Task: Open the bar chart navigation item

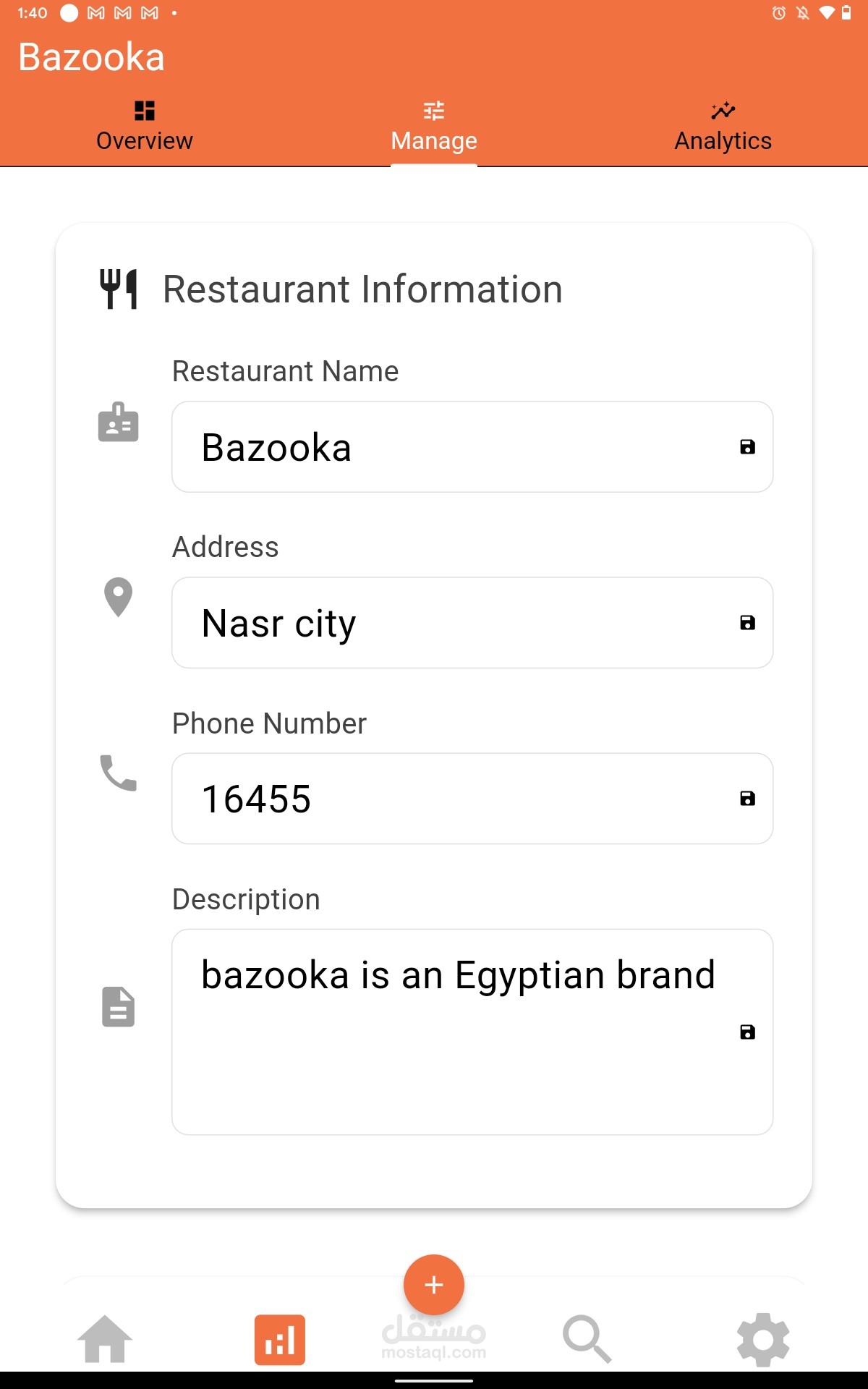Action: (280, 1340)
